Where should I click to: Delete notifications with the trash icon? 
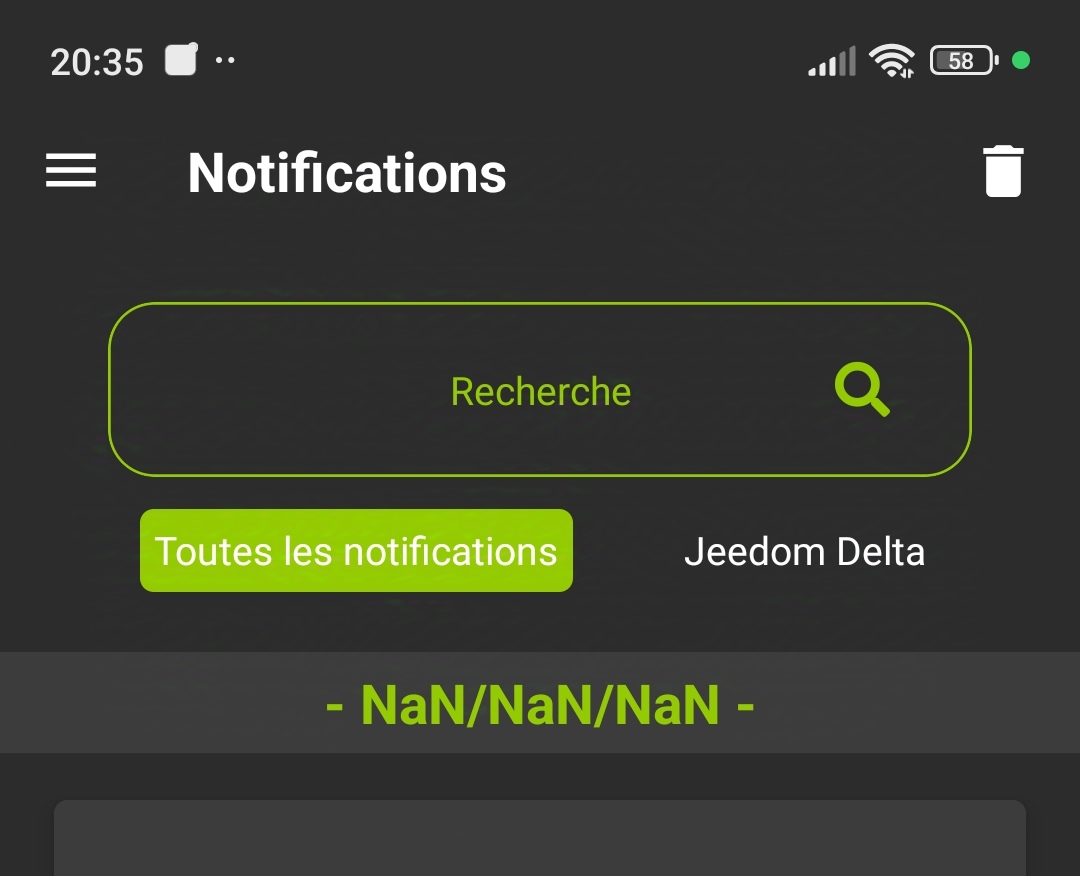pyautogui.click(x=1003, y=172)
